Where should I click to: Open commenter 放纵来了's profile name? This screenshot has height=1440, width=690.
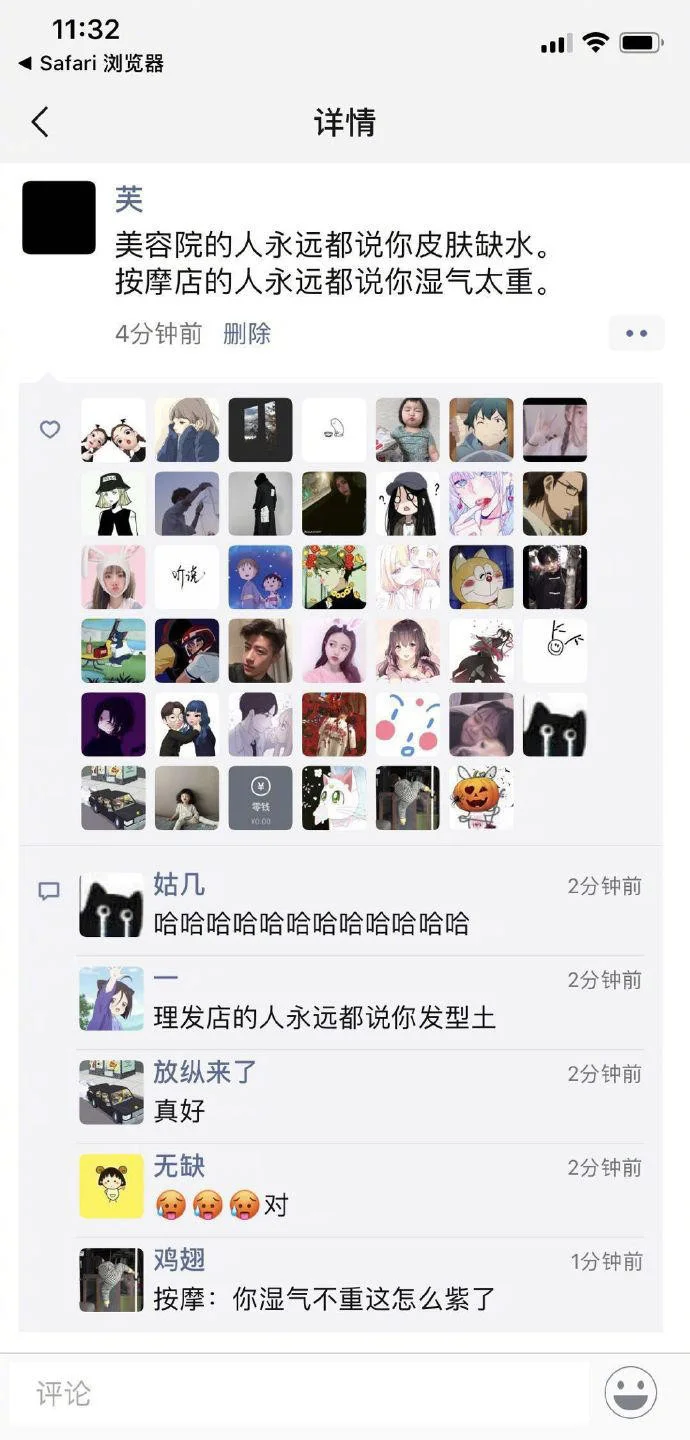click(x=205, y=1072)
